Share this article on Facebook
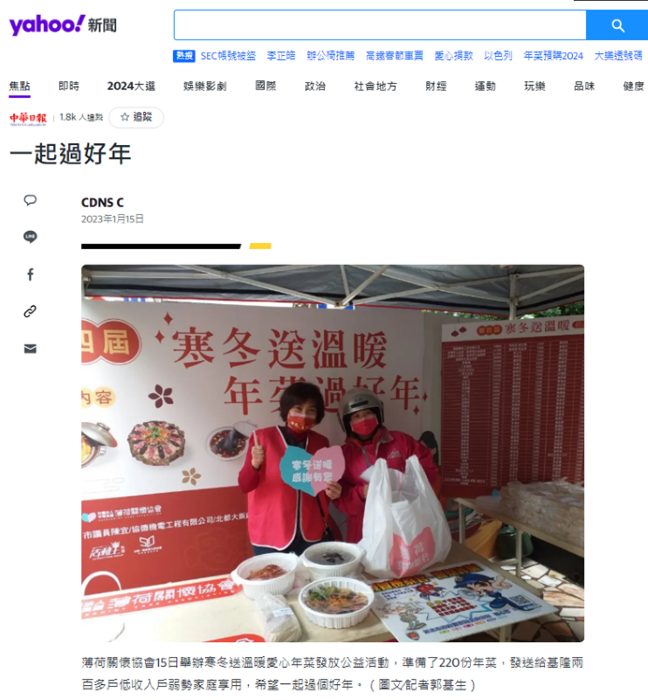Image resolution: width=648 pixels, height=700 pixels. click(x=30, y=274)
